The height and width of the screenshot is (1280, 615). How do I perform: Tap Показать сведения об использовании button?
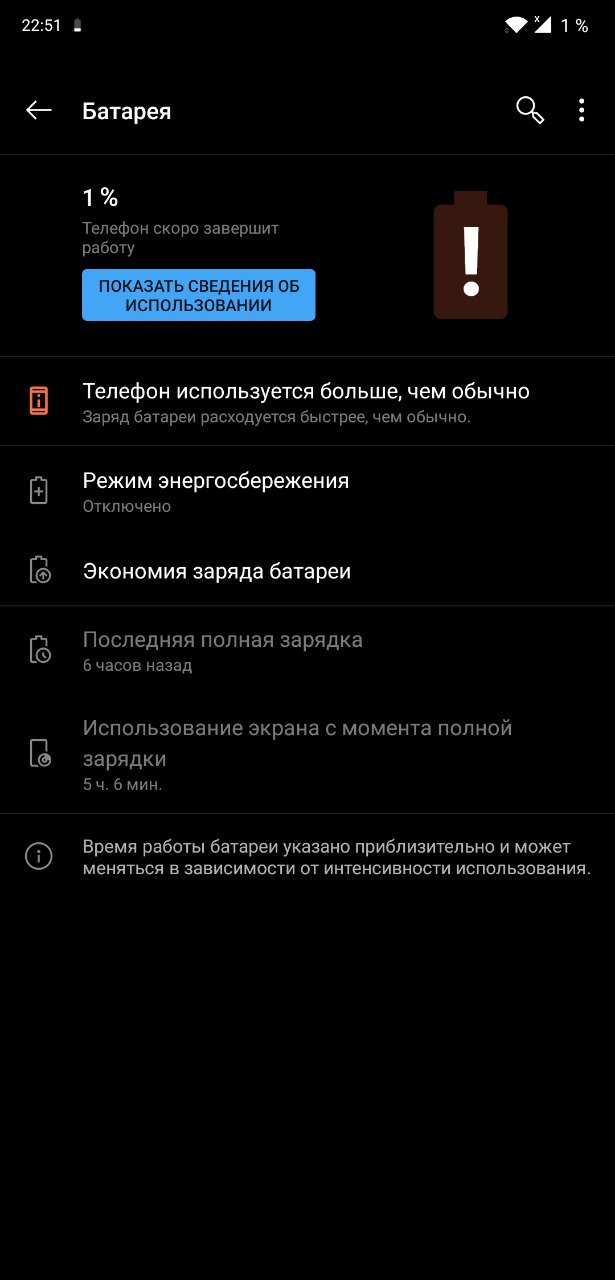click(198, 295)
